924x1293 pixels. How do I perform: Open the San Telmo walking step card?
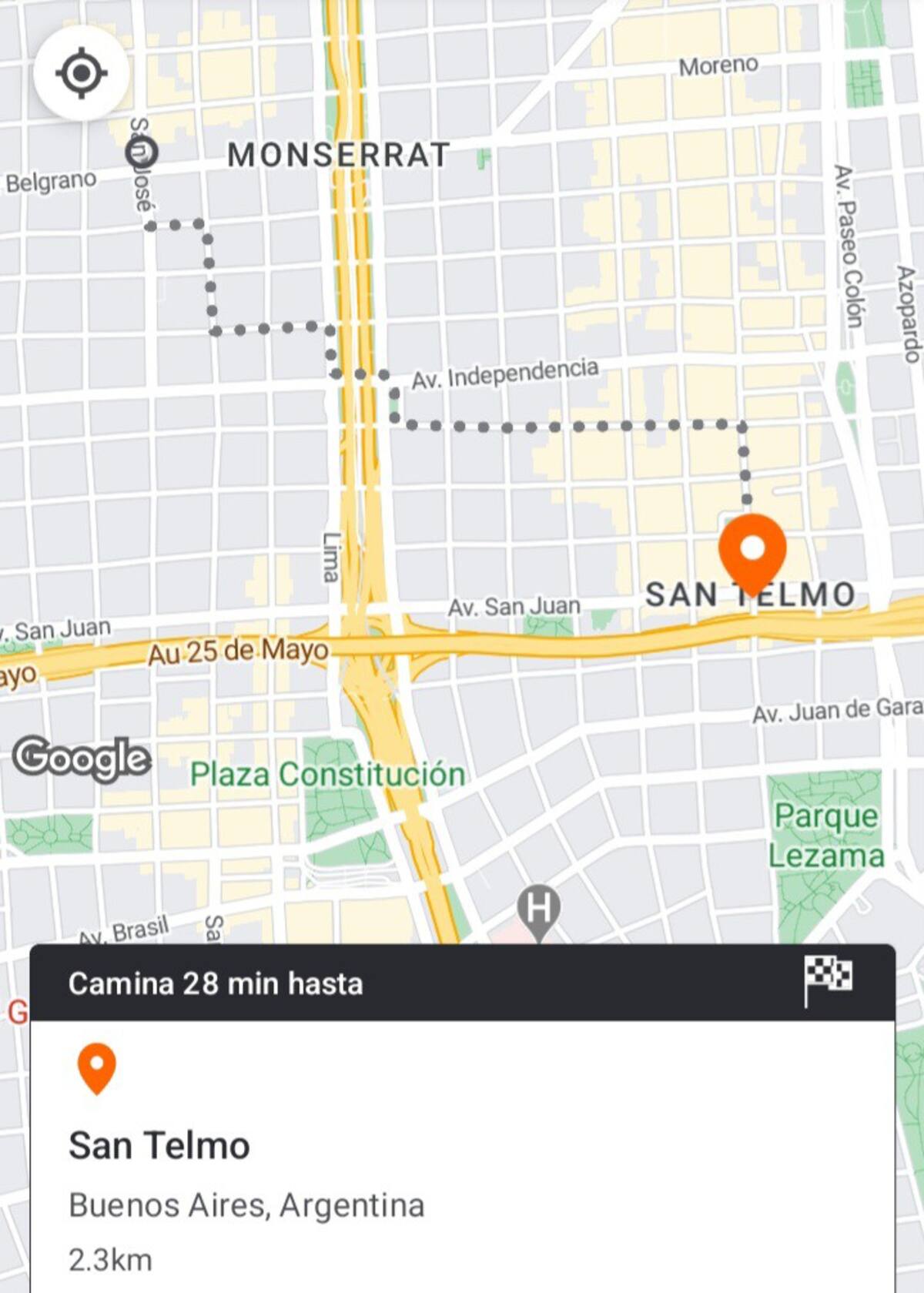(x=462, y=1117)
